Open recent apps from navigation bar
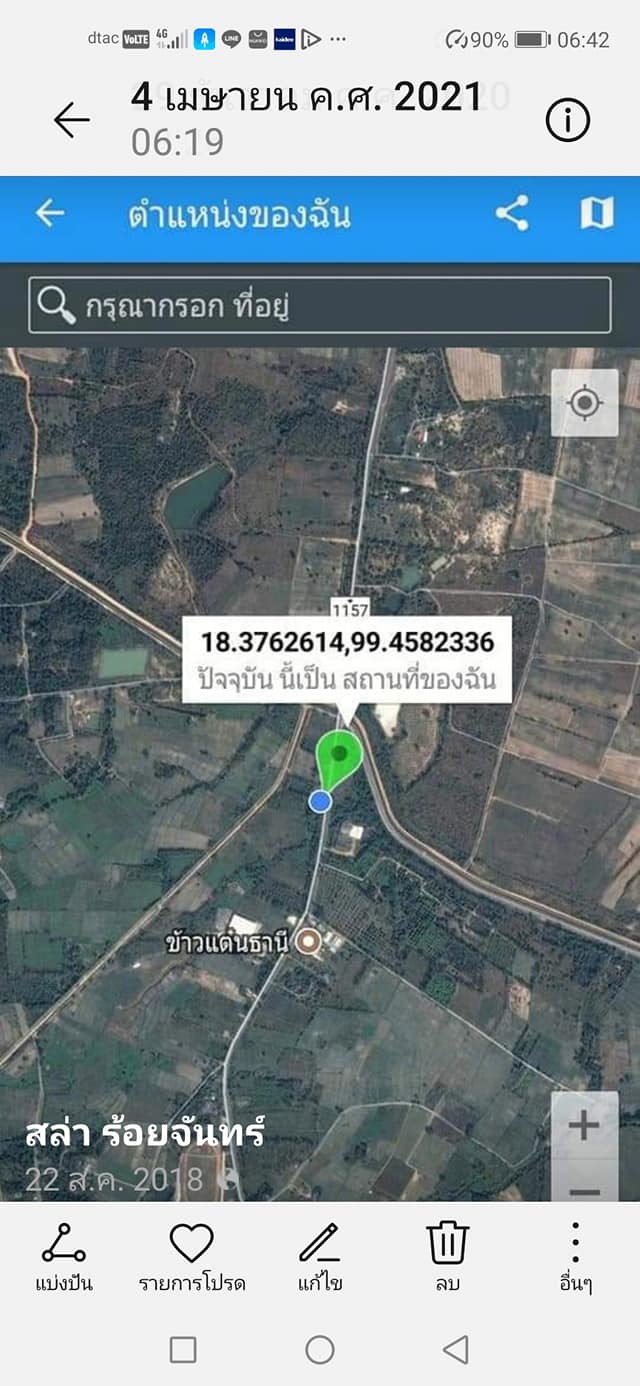The image size is (640, 1386). 183,1350
